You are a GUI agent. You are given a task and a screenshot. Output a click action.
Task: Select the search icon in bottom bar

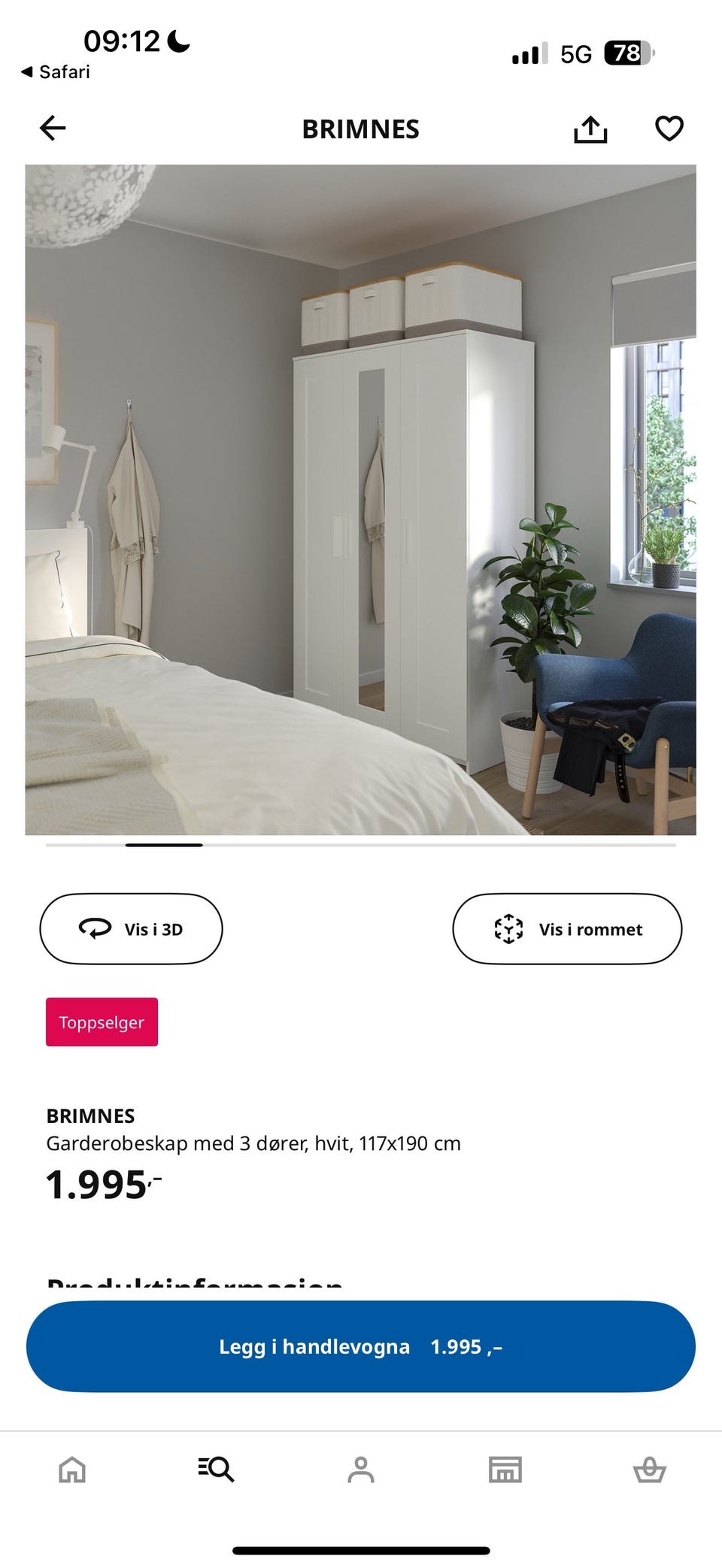coord(217,1470)
